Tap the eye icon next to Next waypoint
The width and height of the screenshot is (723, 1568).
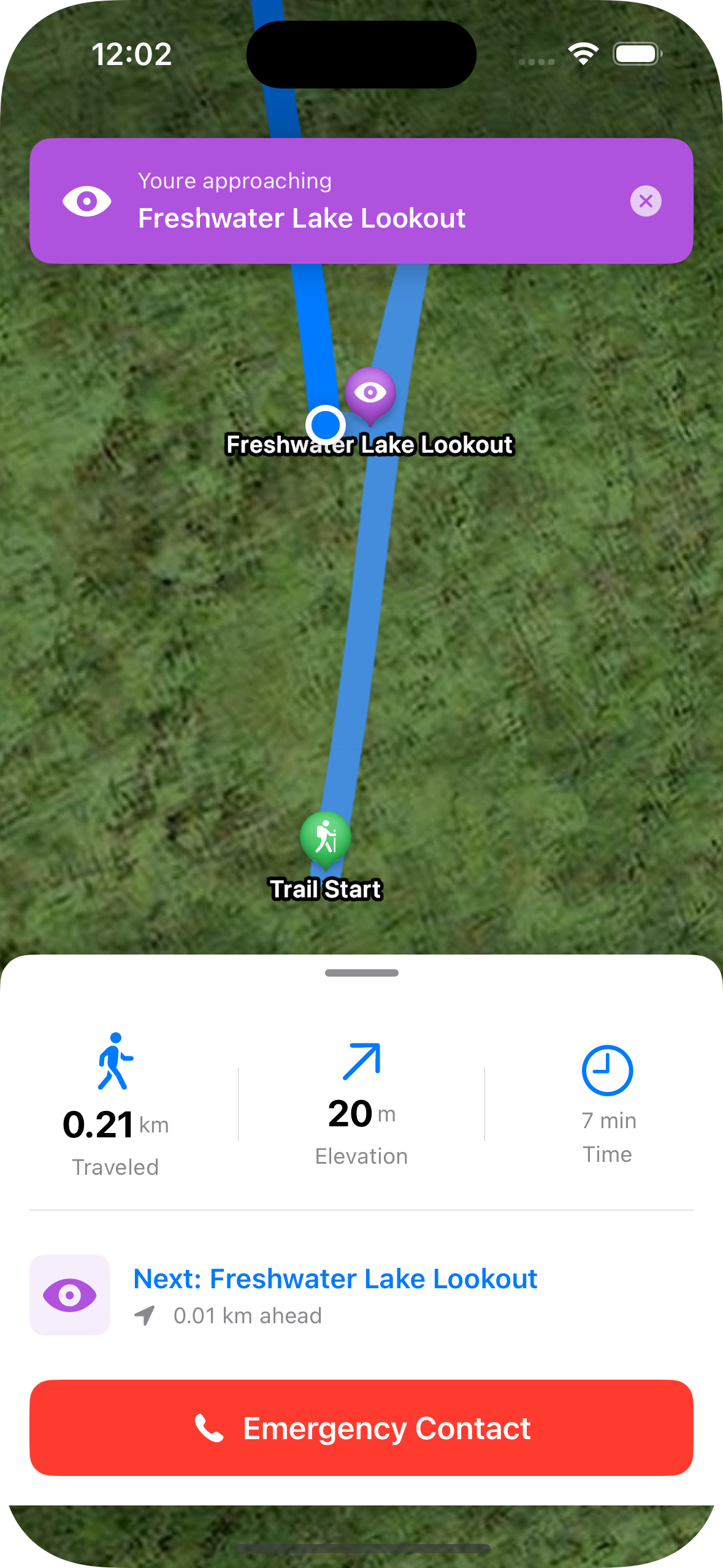[70, 1295]
